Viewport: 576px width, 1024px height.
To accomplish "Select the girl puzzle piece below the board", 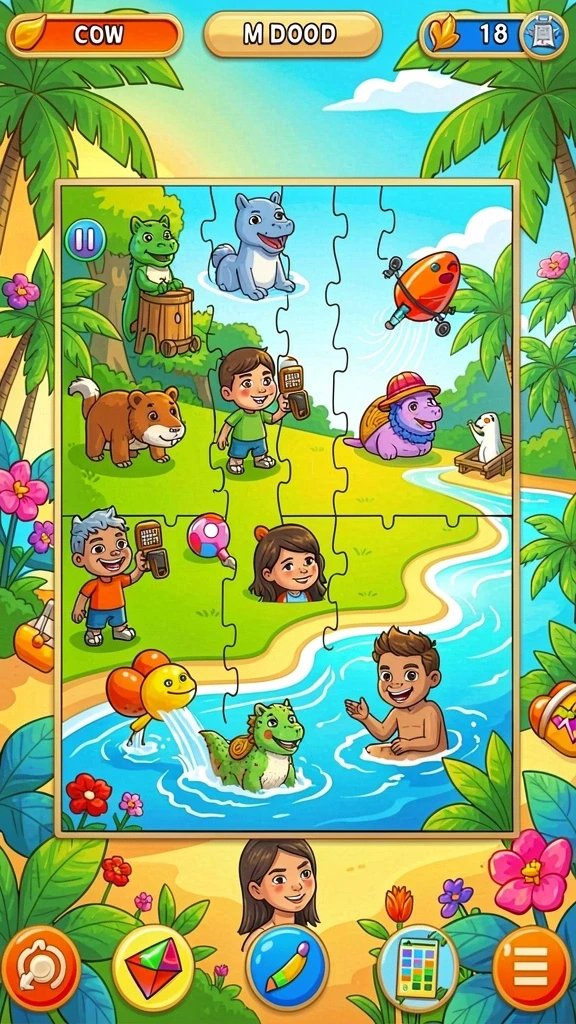I will coord(278,887).
